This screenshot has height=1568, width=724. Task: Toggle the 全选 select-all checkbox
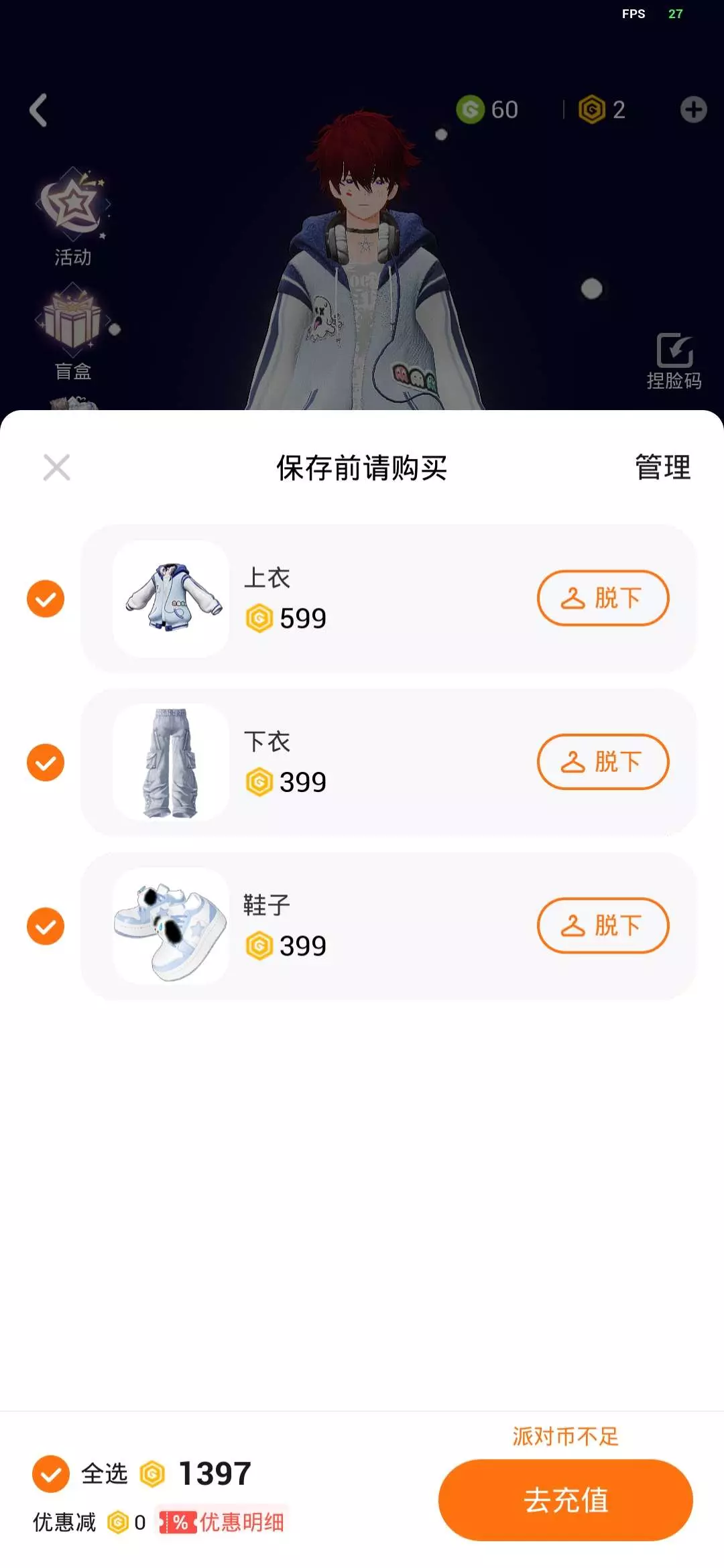51,1474
